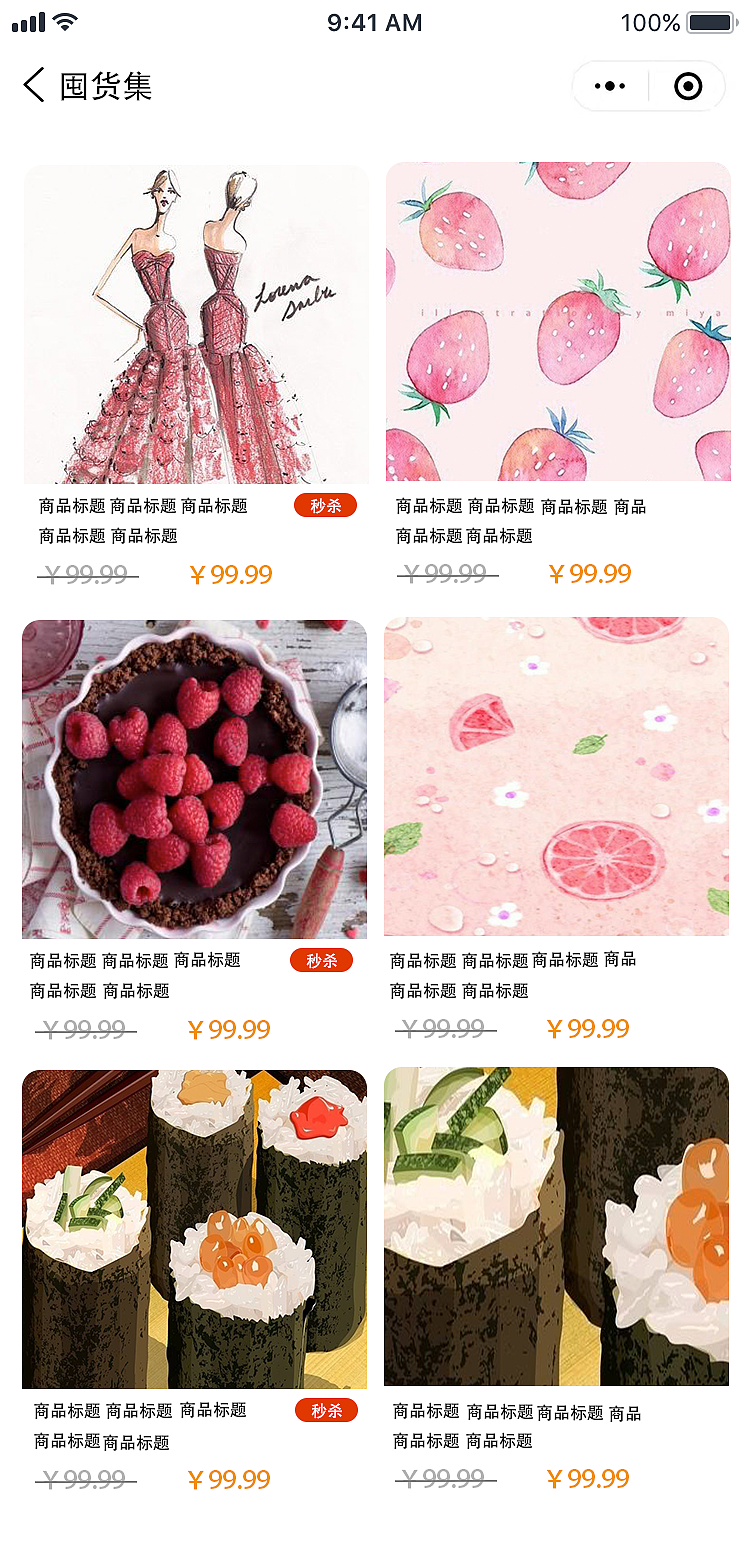Navigate back using the left chevron arrow

pos(31,86)
